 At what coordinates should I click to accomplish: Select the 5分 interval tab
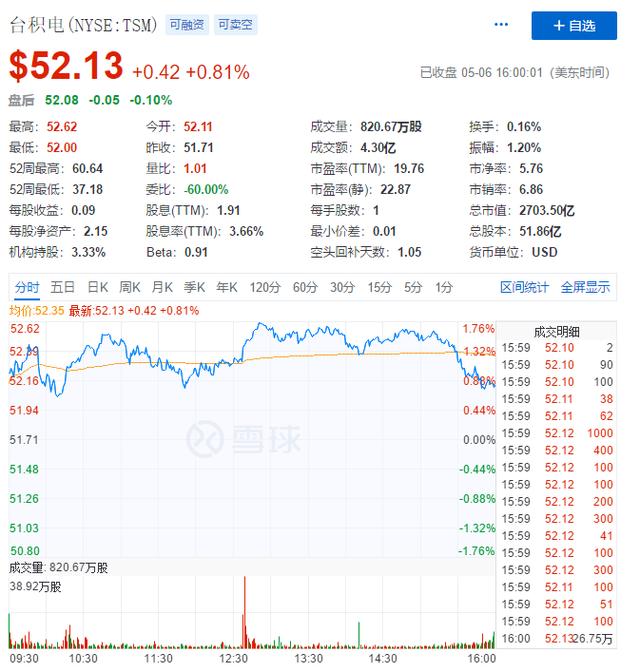click(x=413, y=287)
